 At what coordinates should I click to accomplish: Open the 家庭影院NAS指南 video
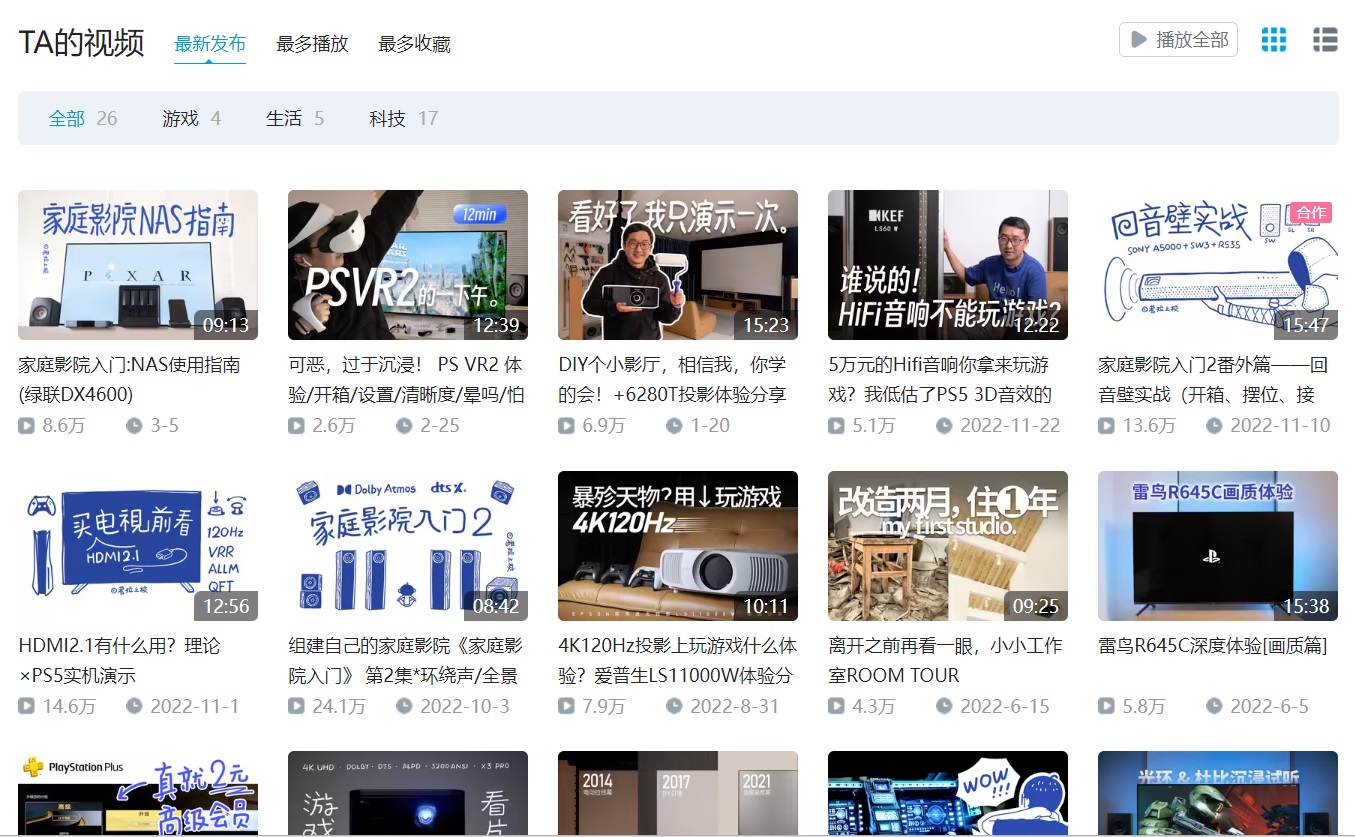[x=138, y=265]
